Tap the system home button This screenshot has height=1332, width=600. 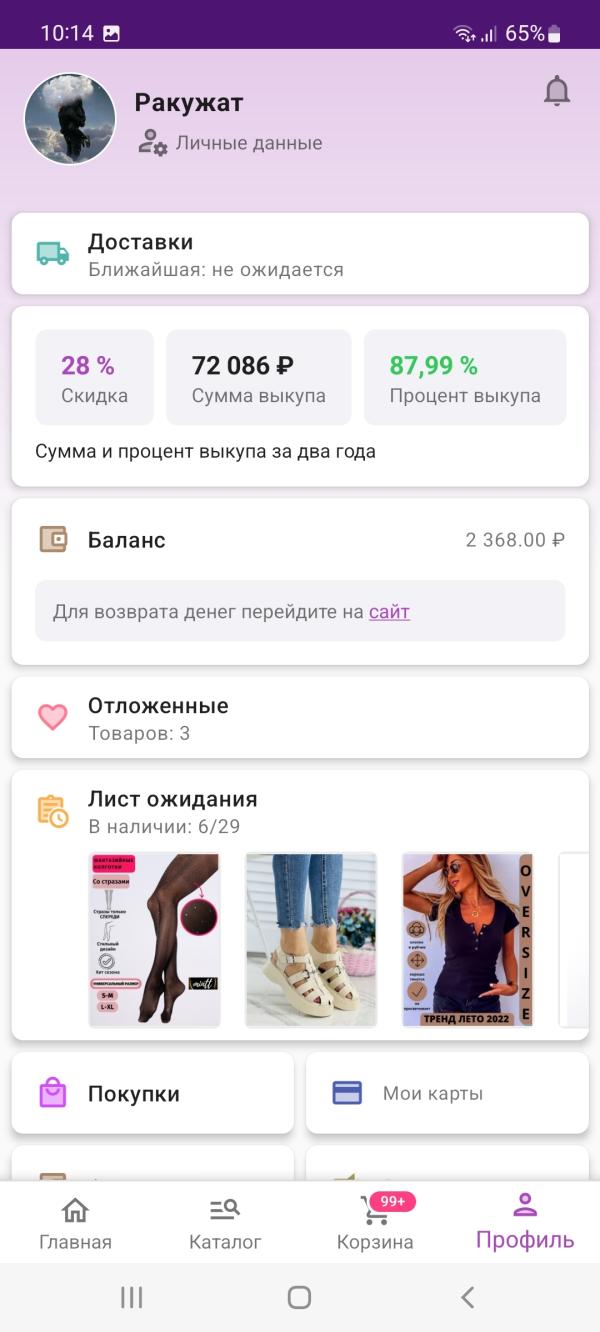click(x=299, y=1298)
